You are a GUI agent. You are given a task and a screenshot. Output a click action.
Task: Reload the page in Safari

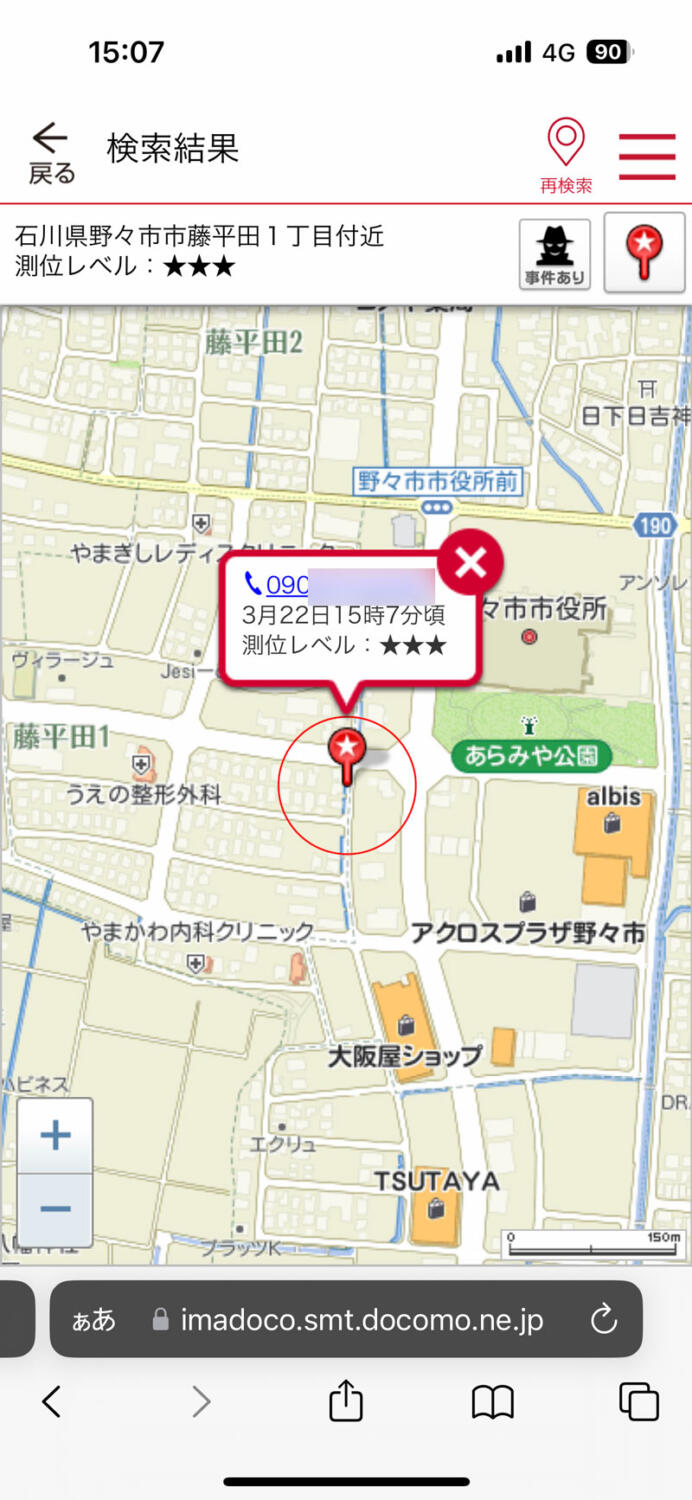click(x=603, y=1320)
